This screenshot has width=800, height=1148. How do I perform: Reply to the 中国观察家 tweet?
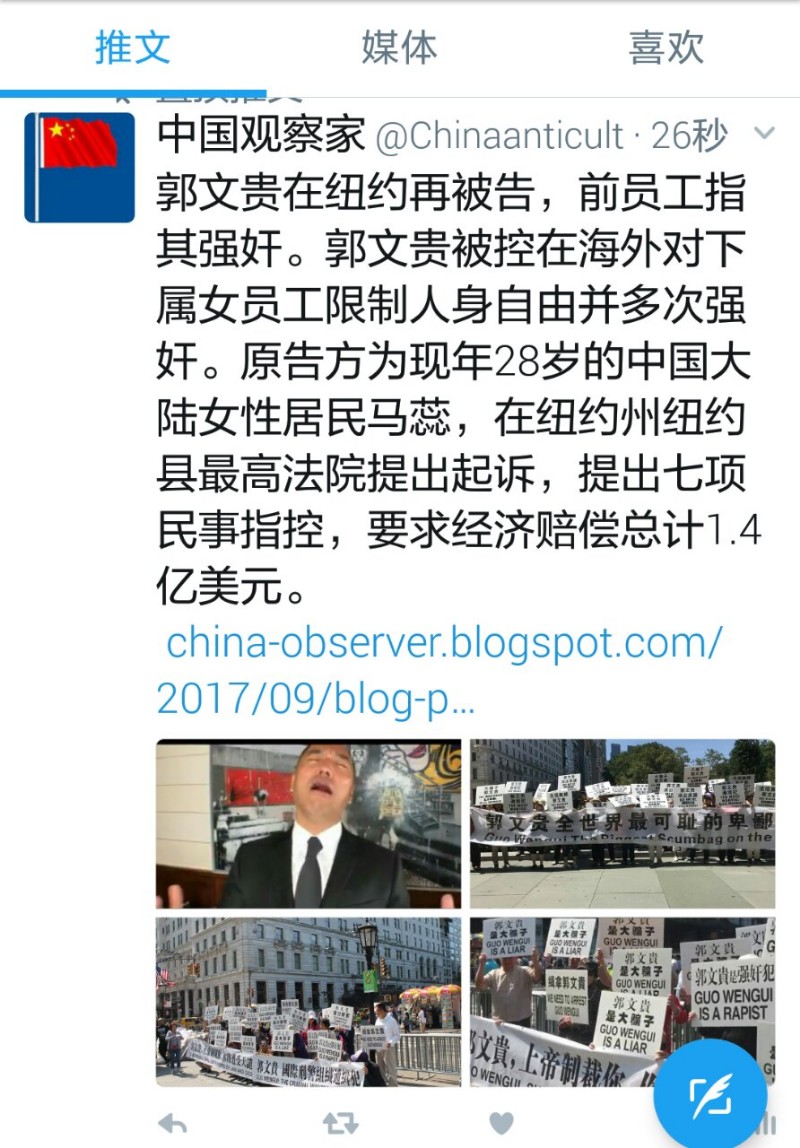point(173,1124)
